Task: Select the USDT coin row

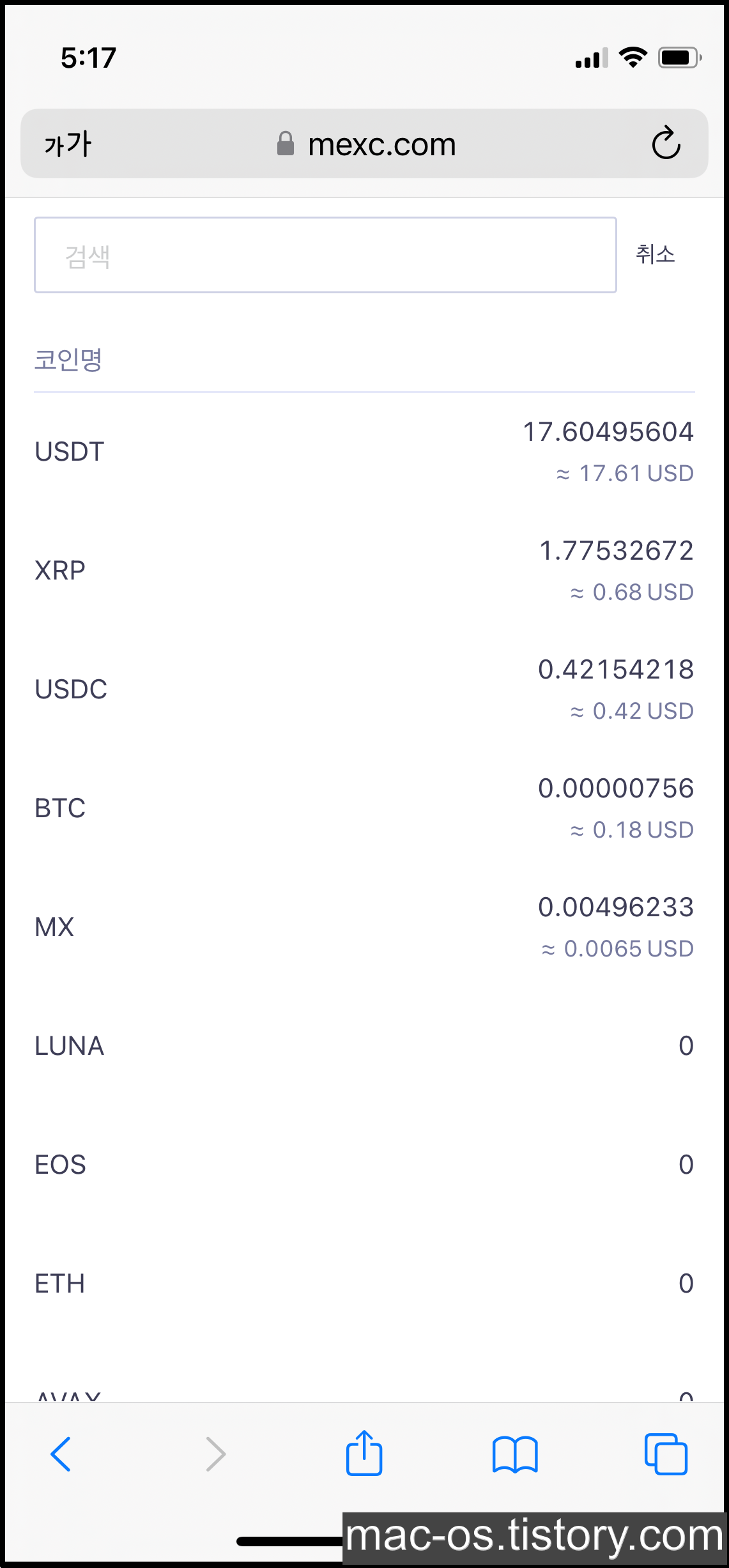Action: (364, 452)
